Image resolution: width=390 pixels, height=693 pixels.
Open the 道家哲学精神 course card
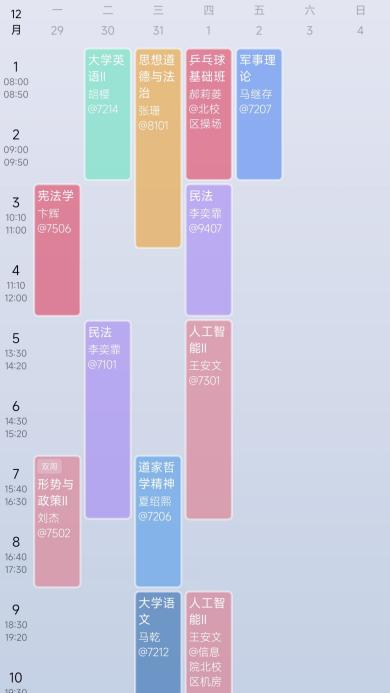coord(158,522)
